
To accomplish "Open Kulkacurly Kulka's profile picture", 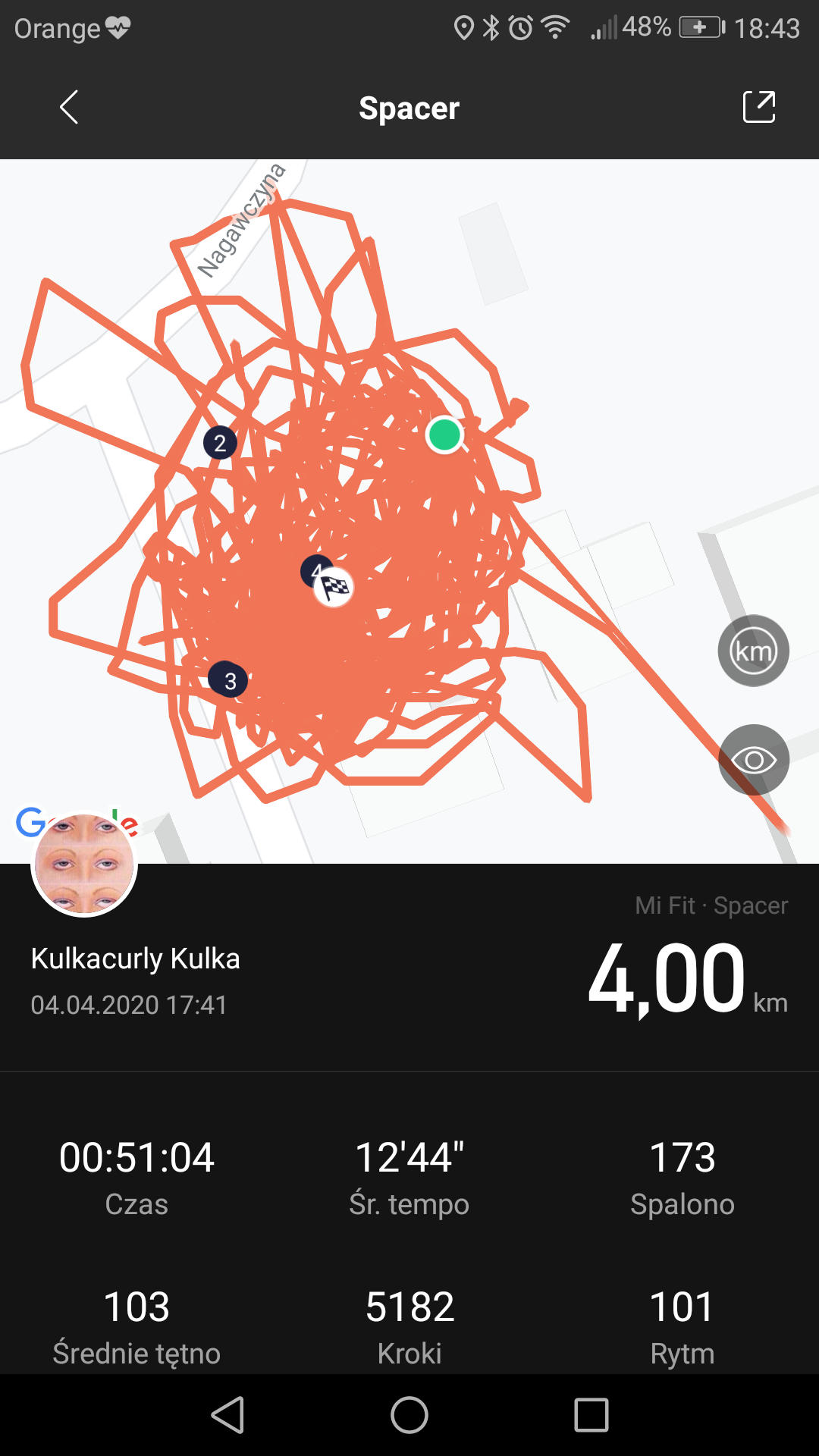I will [x=84, y=864].
